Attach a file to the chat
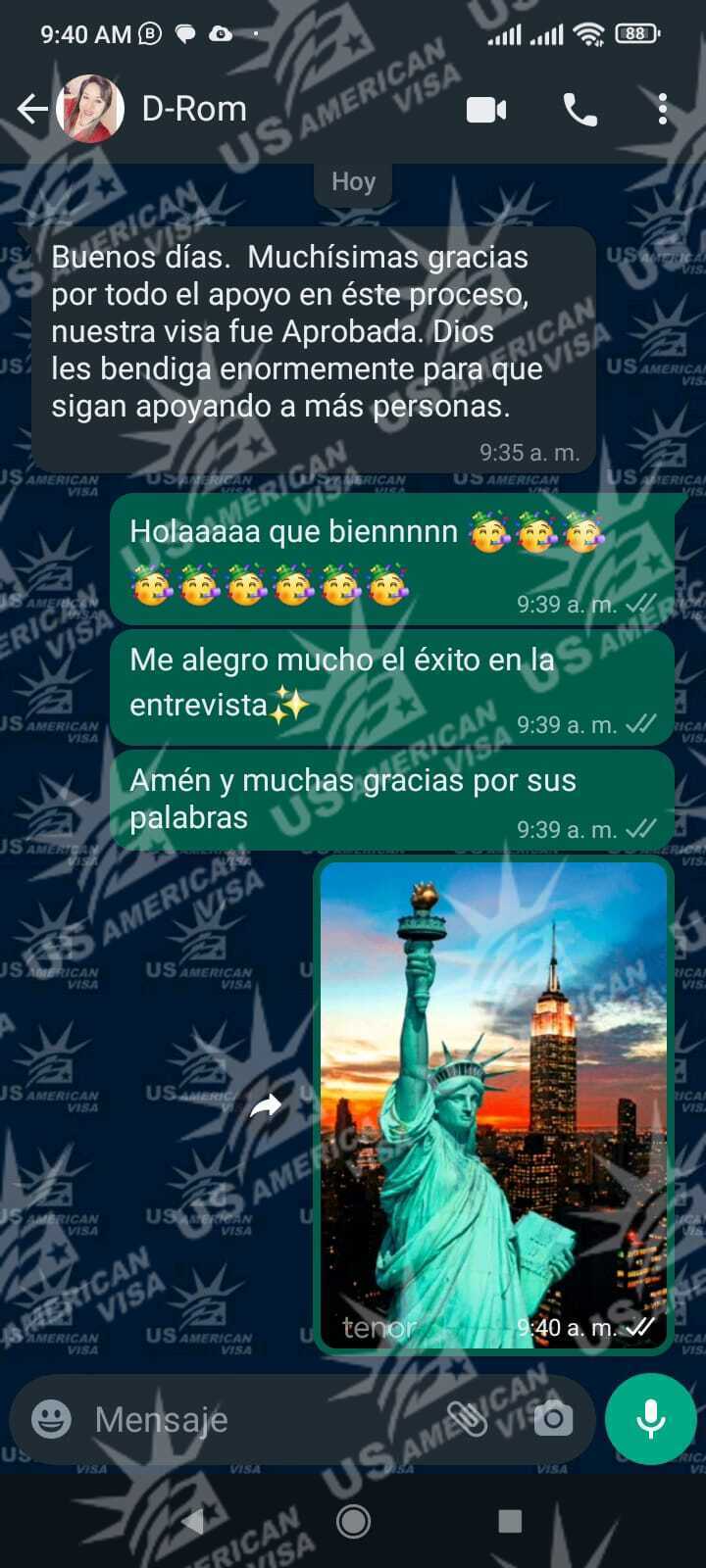The height and width of the screenshot is (1568, 706). (x=468, y=1419)
